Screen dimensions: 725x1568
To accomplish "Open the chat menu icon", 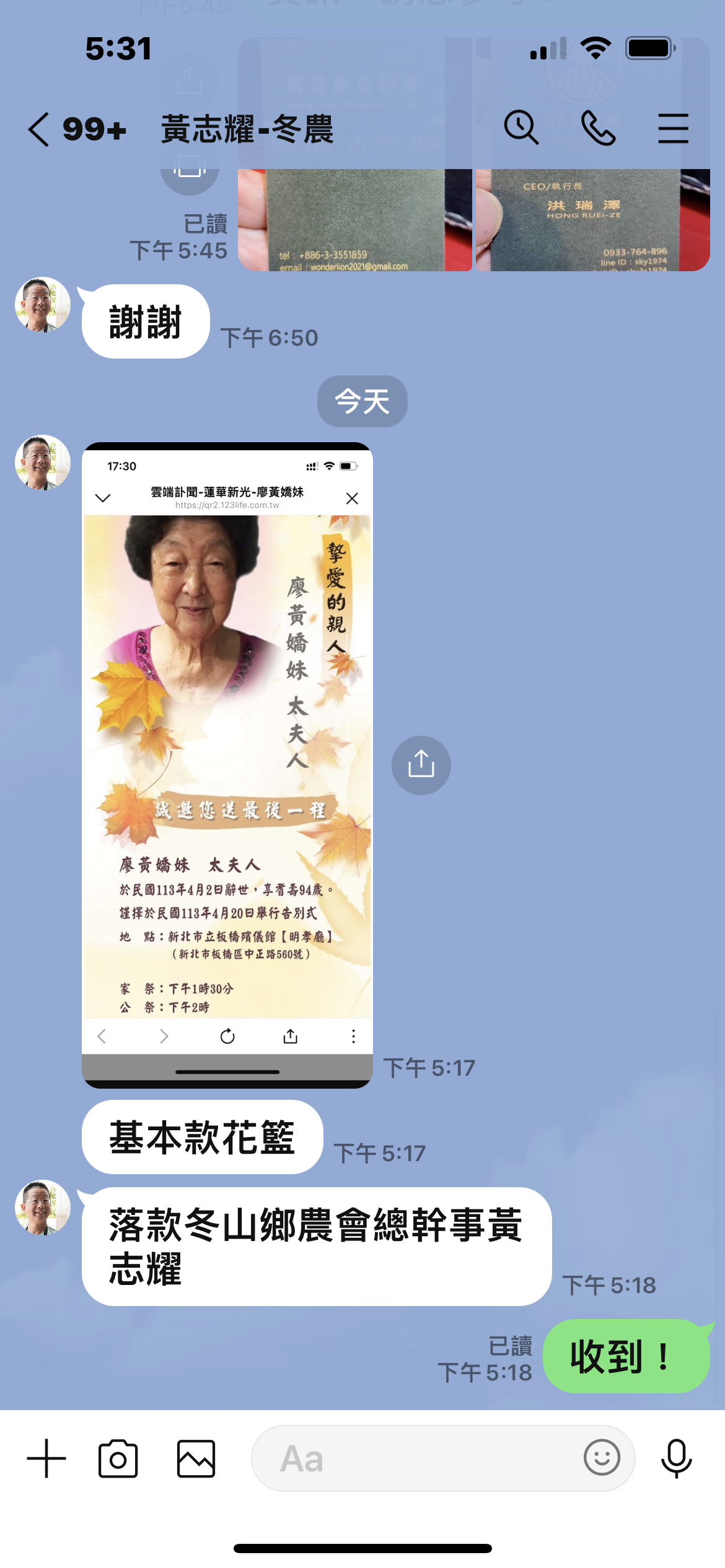I will (673, 128).
